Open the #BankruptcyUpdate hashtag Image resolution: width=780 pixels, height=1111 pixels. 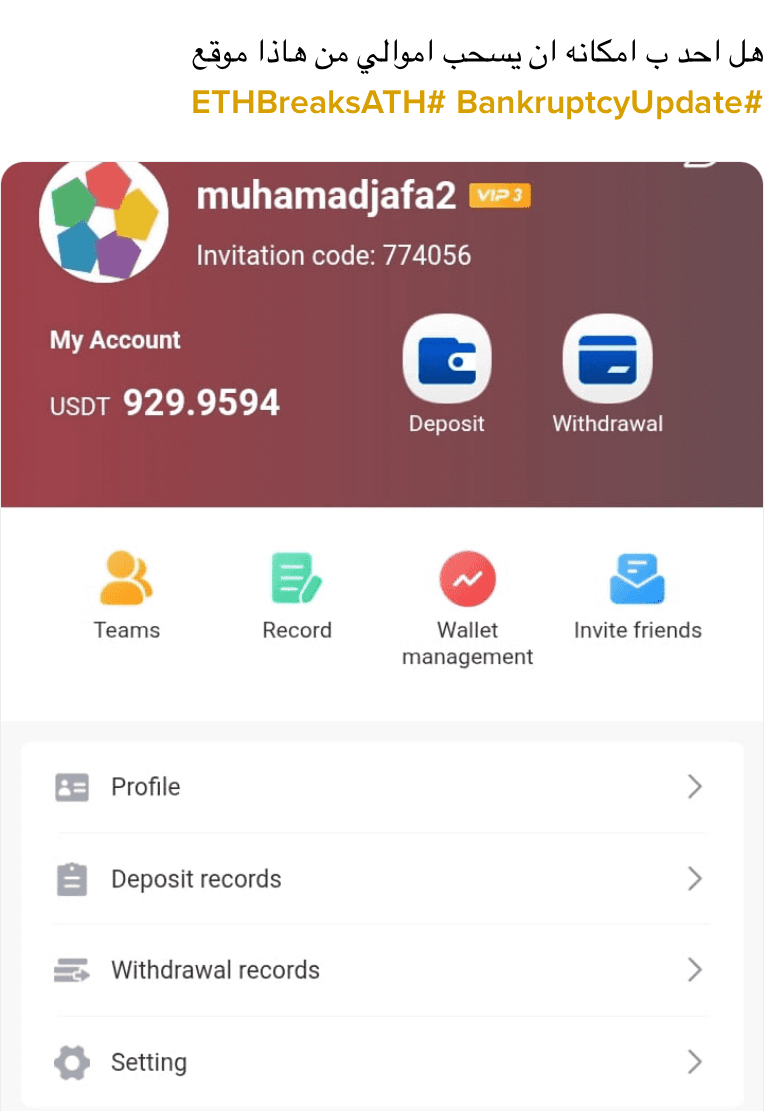tap(609, 102)
